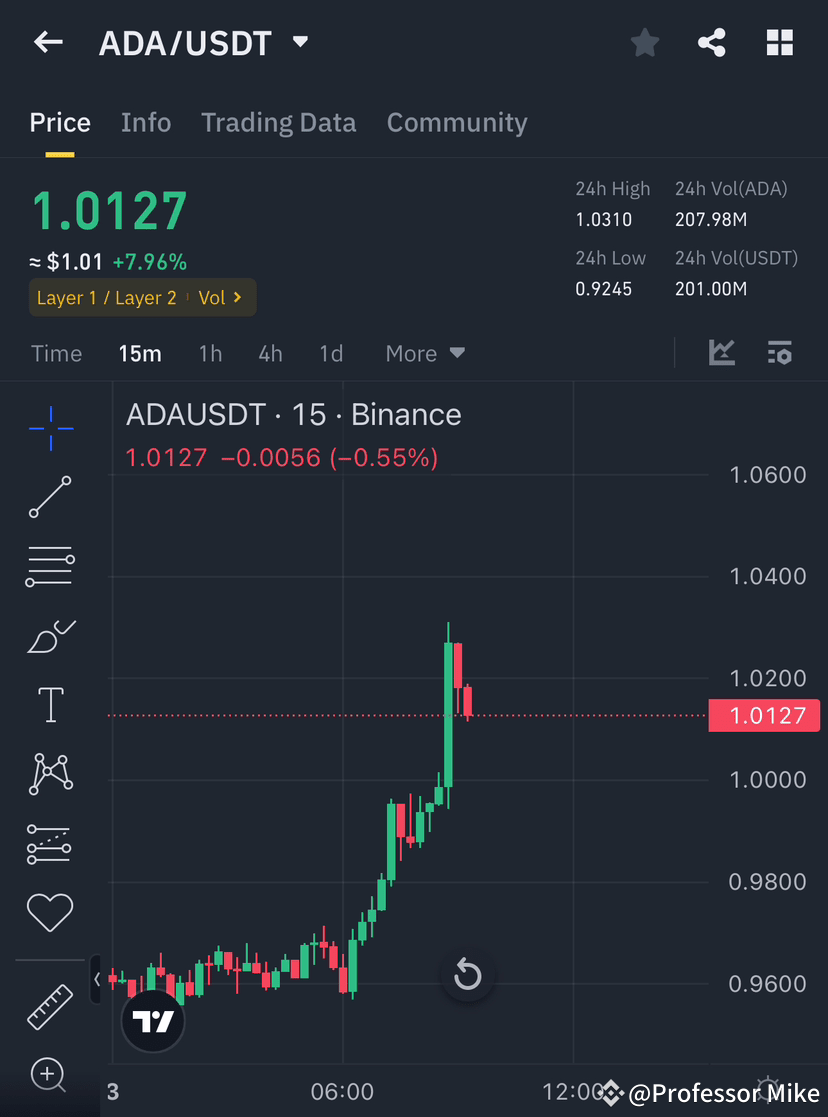Open the emoji sticker tool
The width and height of the screenshot is (828, 1117).
point(50,912)
